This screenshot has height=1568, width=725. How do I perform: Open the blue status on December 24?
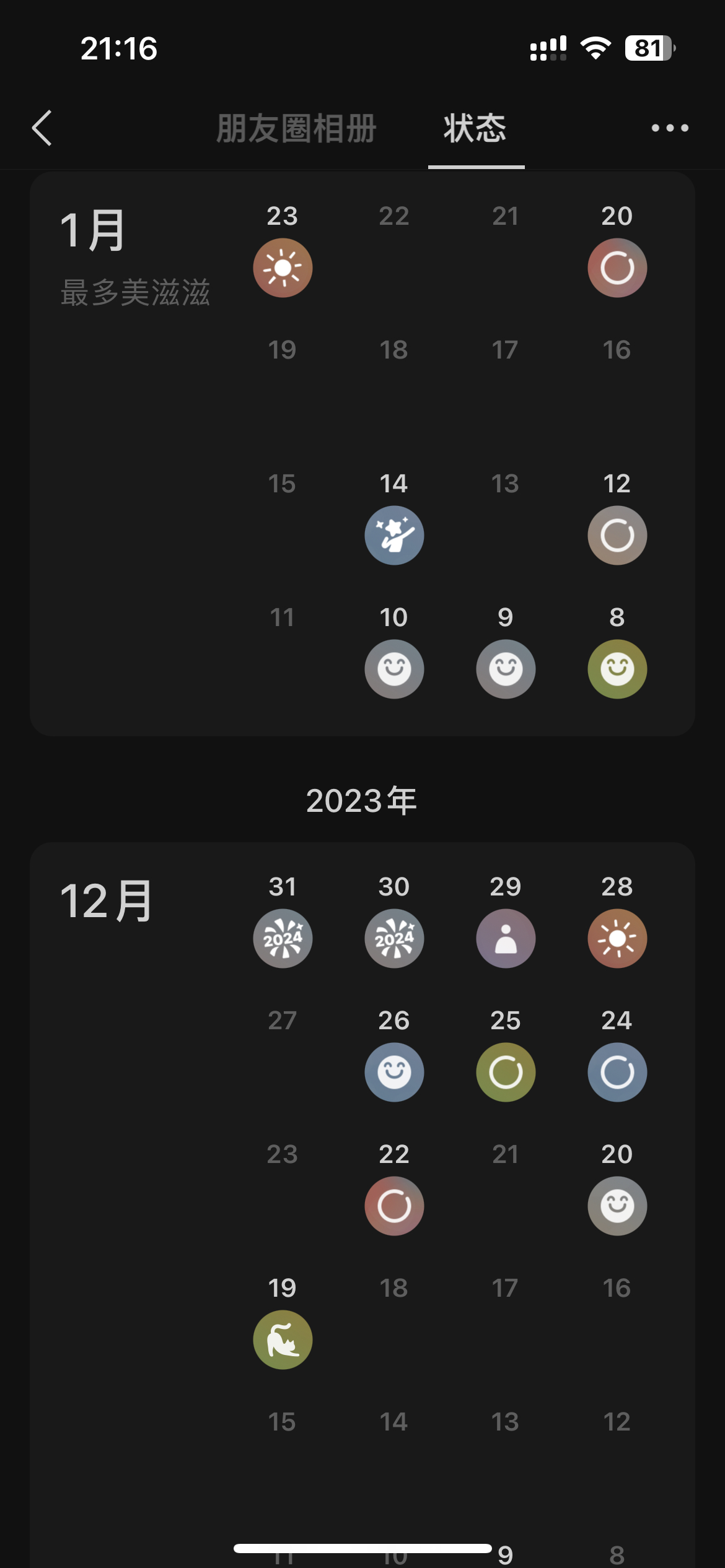(617, 1072)
